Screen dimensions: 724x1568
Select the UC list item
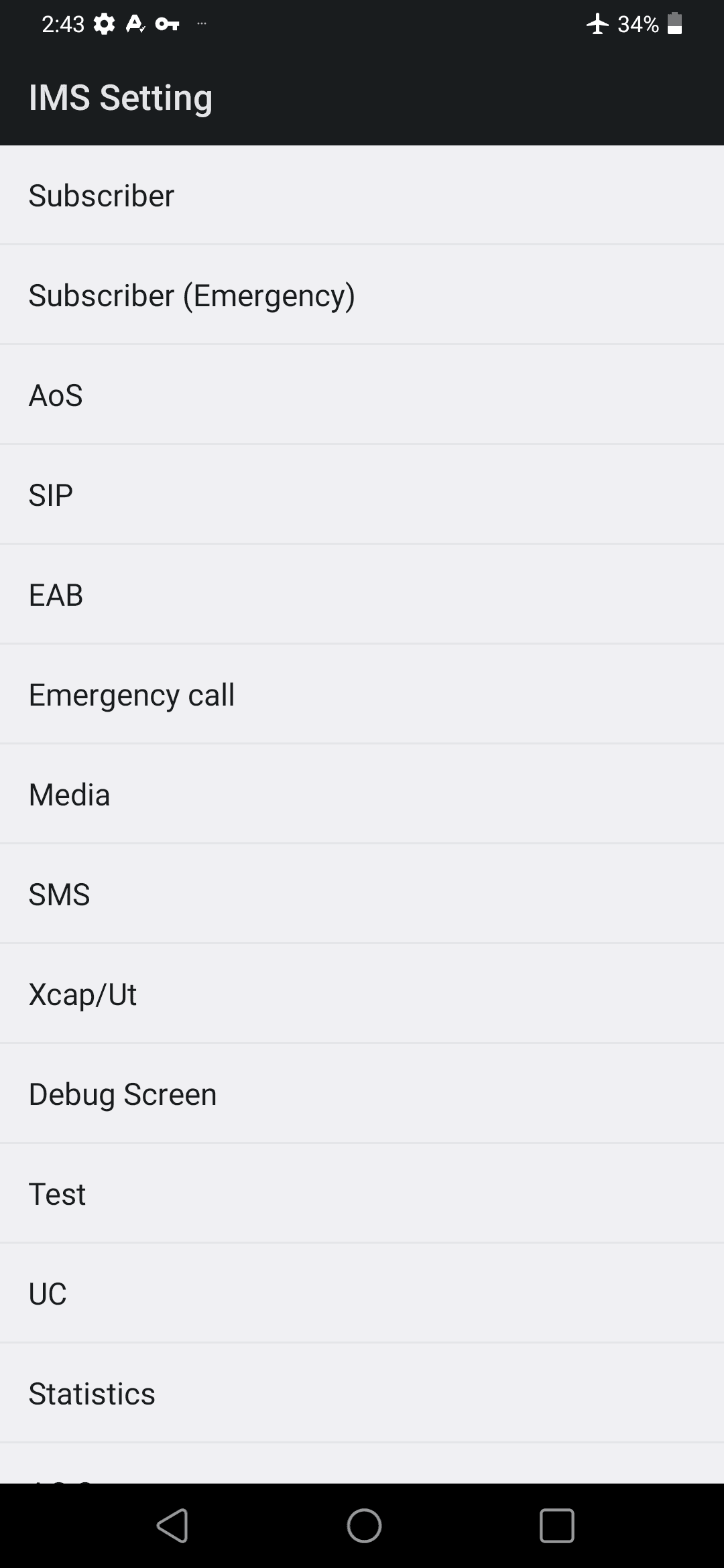pyautogui.click(x=362, y=1293)
